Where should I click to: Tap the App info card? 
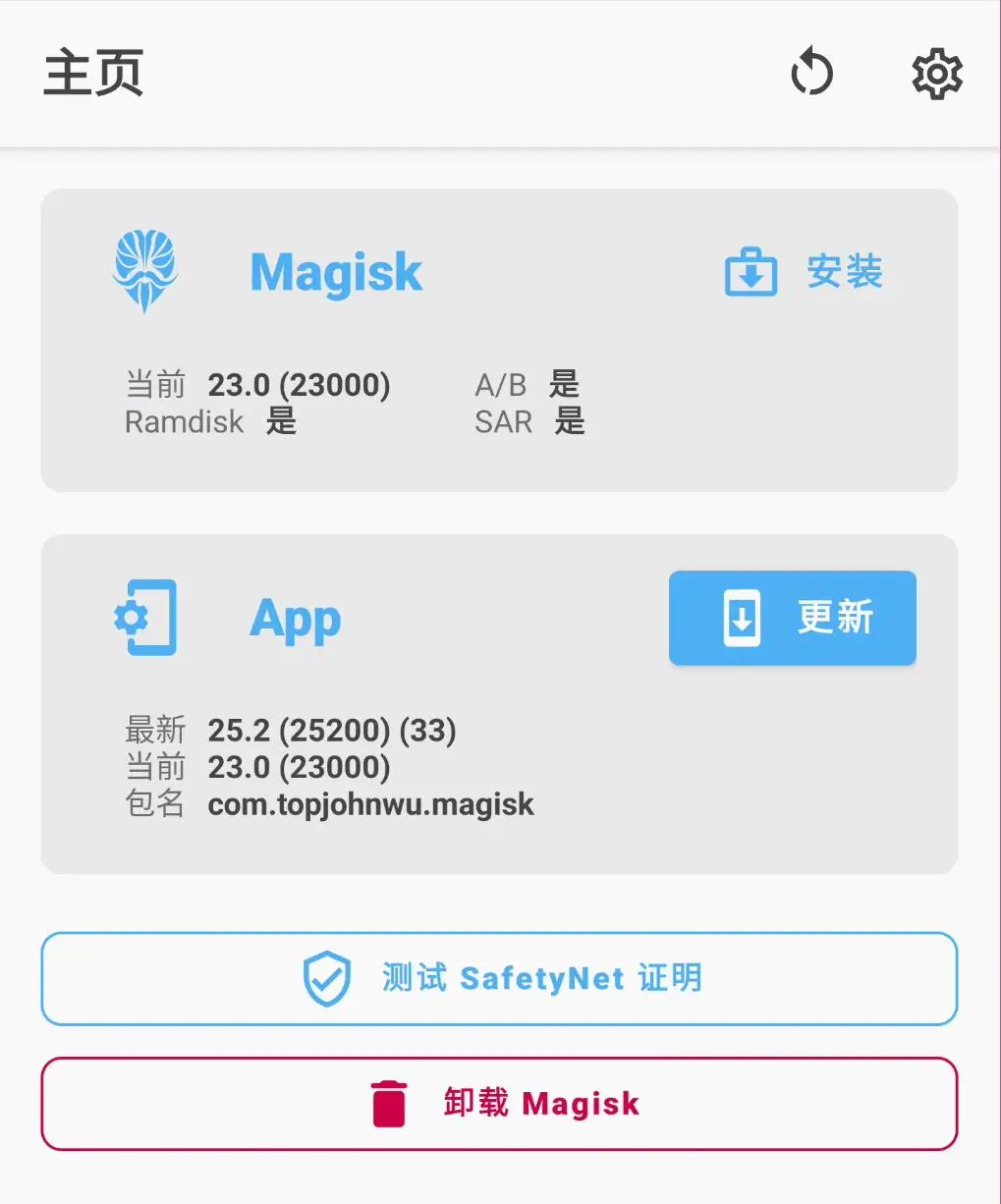pyautogui.click(x=499, y=701)
